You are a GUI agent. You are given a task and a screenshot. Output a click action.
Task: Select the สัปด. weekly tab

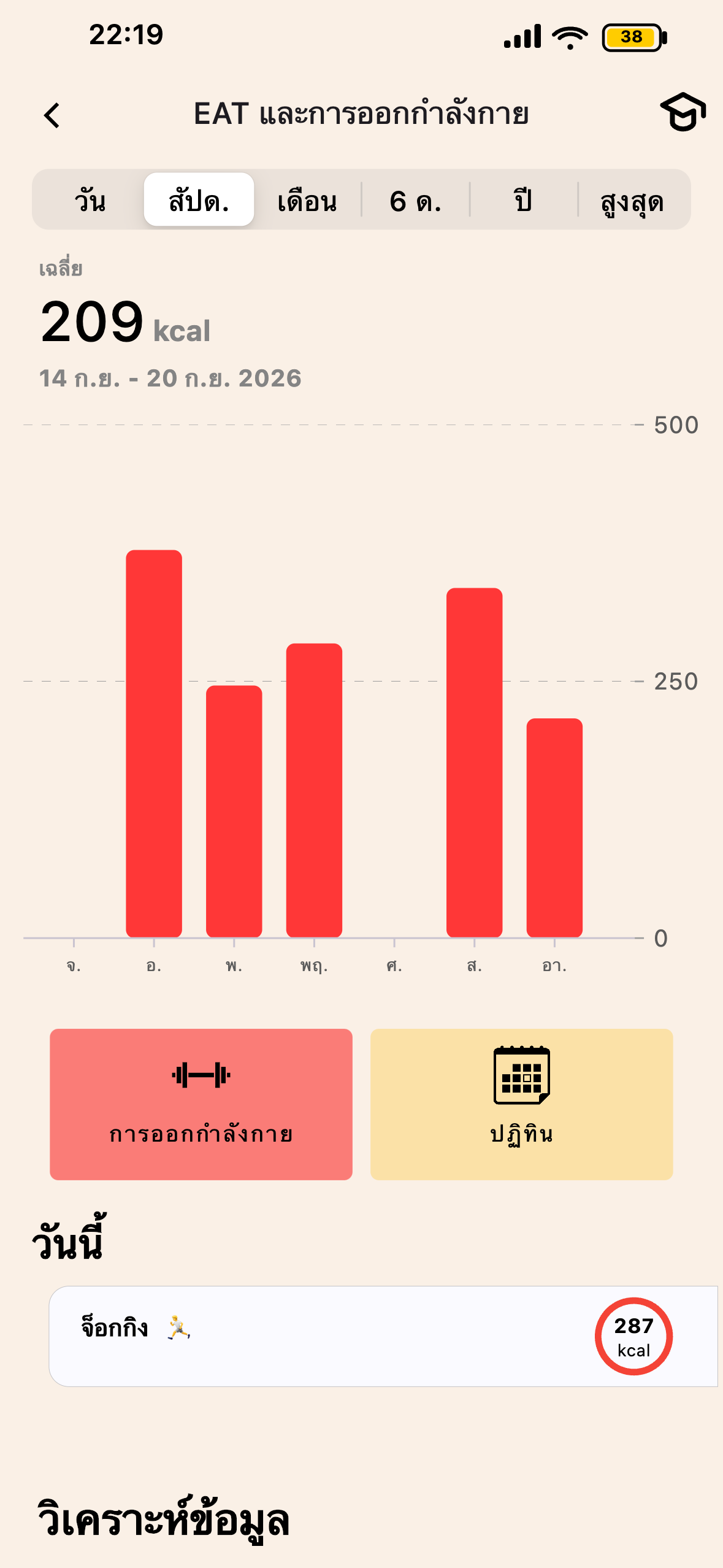click(x=199, y=200)
